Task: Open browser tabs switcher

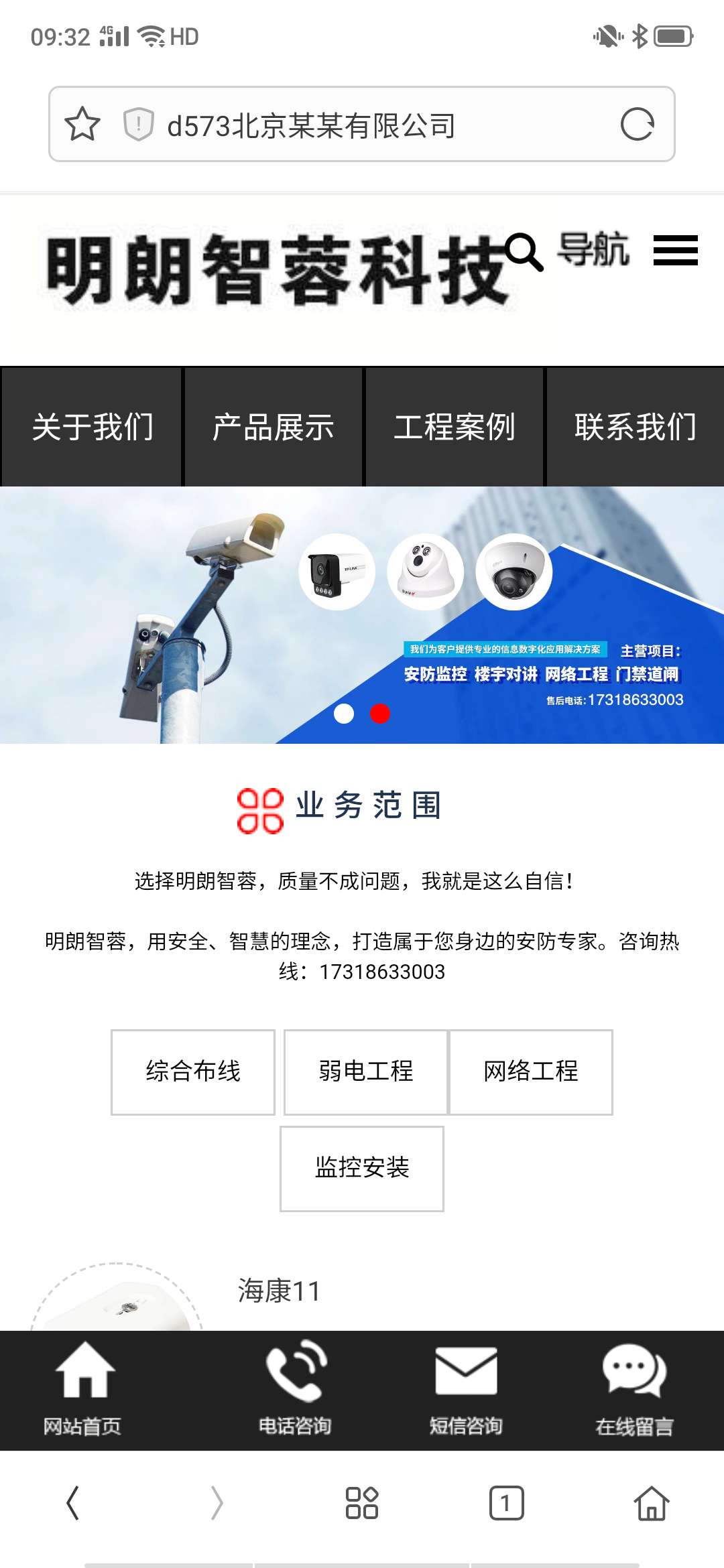Action: tap(506, 1503)
